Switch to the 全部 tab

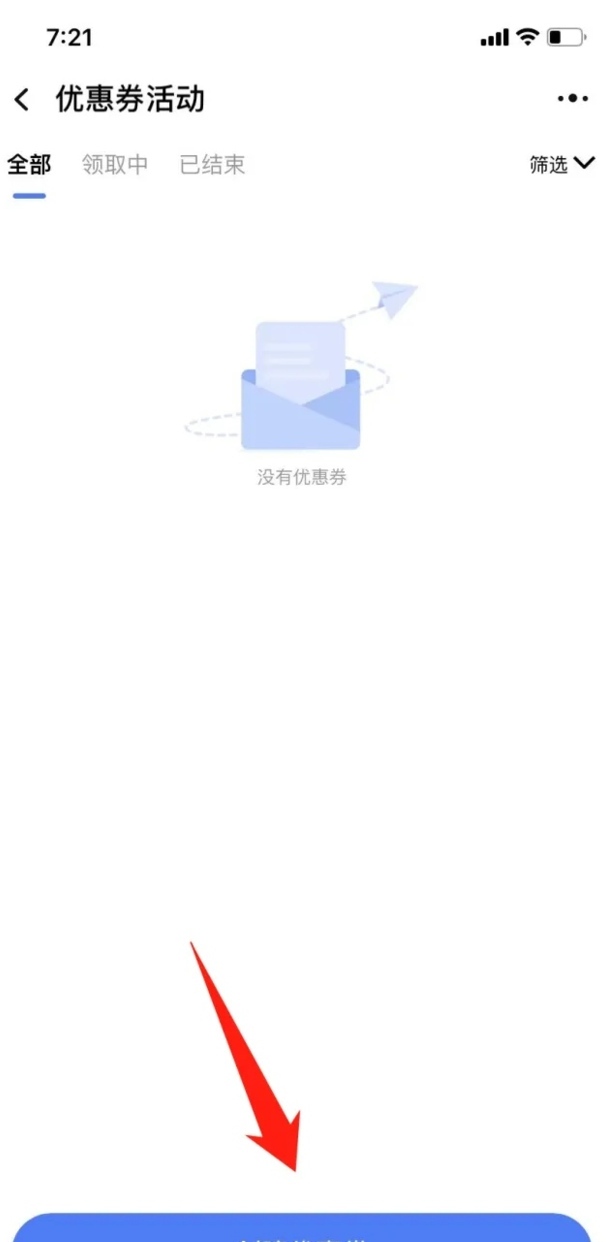(29, 165)
